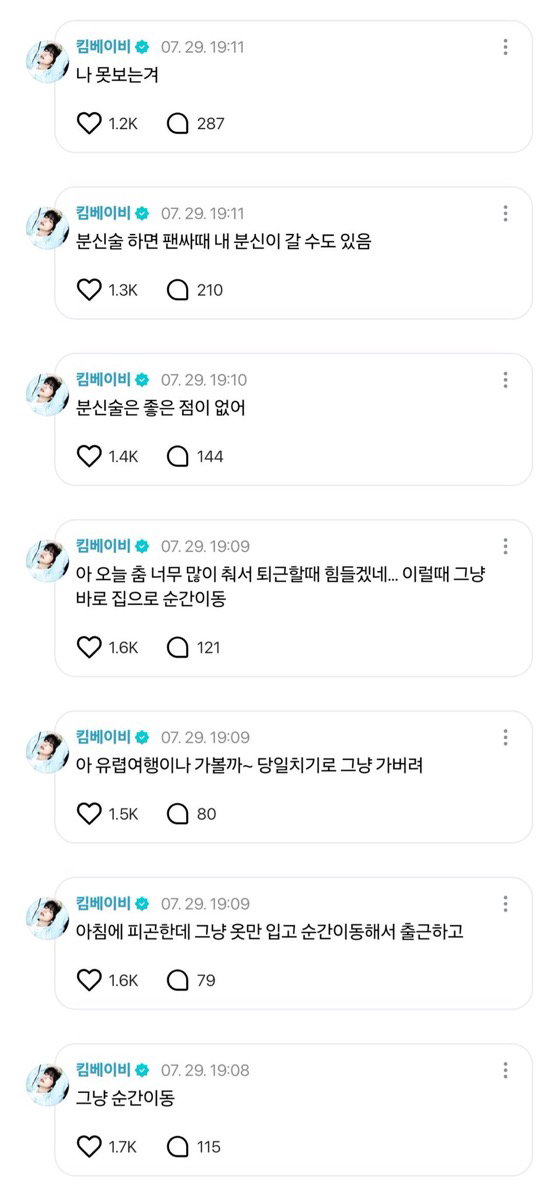
Task: Open three-dot menu on 분신술은 좋은 점이 없어
Action: (505, 380)
